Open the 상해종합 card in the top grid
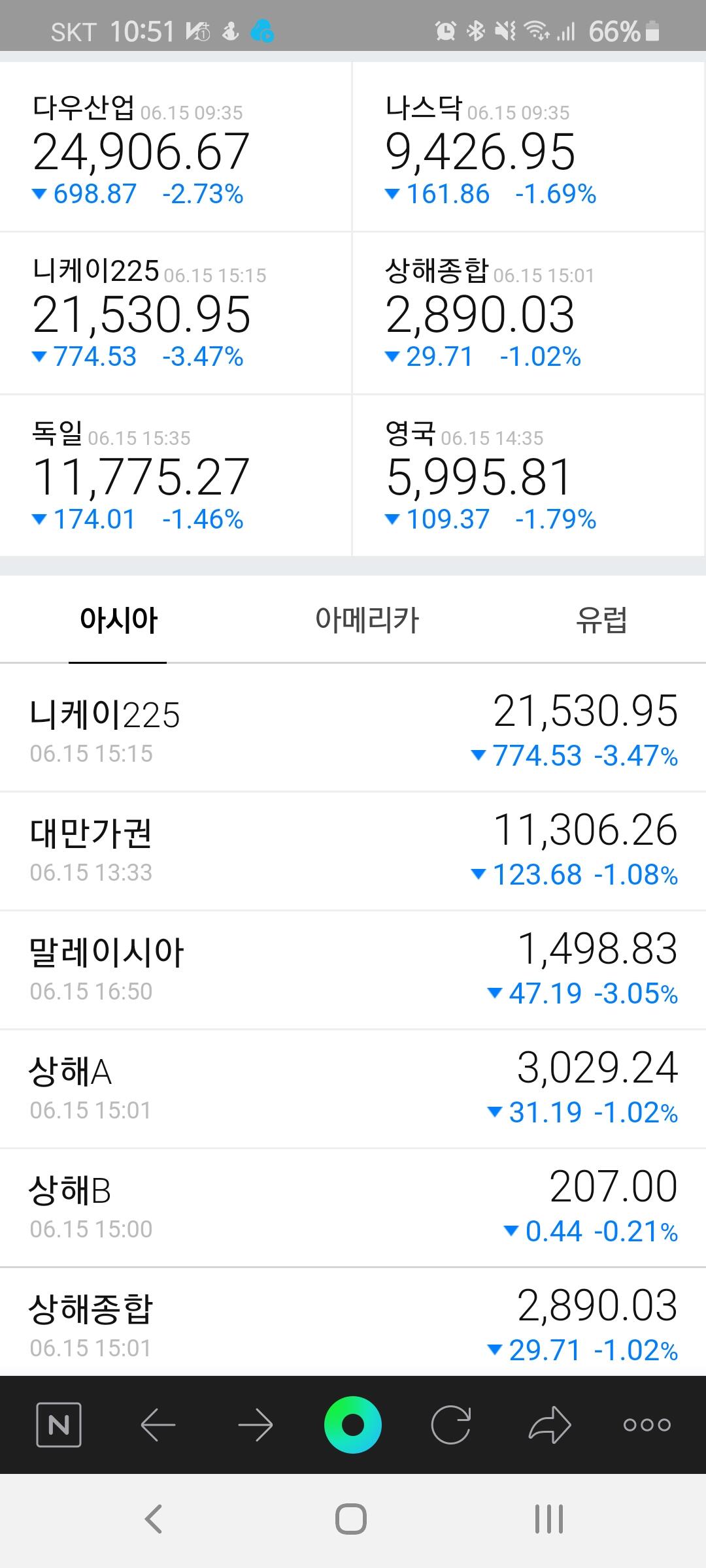 (528, 312)
